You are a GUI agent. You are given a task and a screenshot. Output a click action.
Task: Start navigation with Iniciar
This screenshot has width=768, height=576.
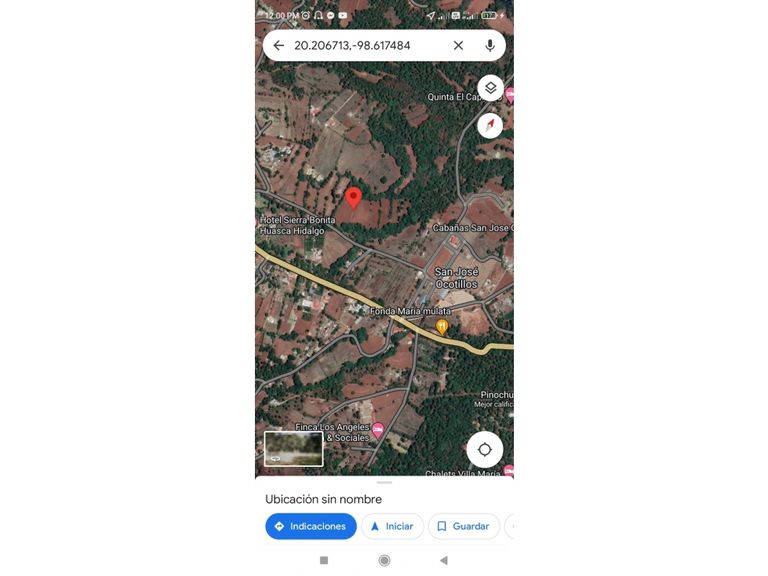click(392, 526)
